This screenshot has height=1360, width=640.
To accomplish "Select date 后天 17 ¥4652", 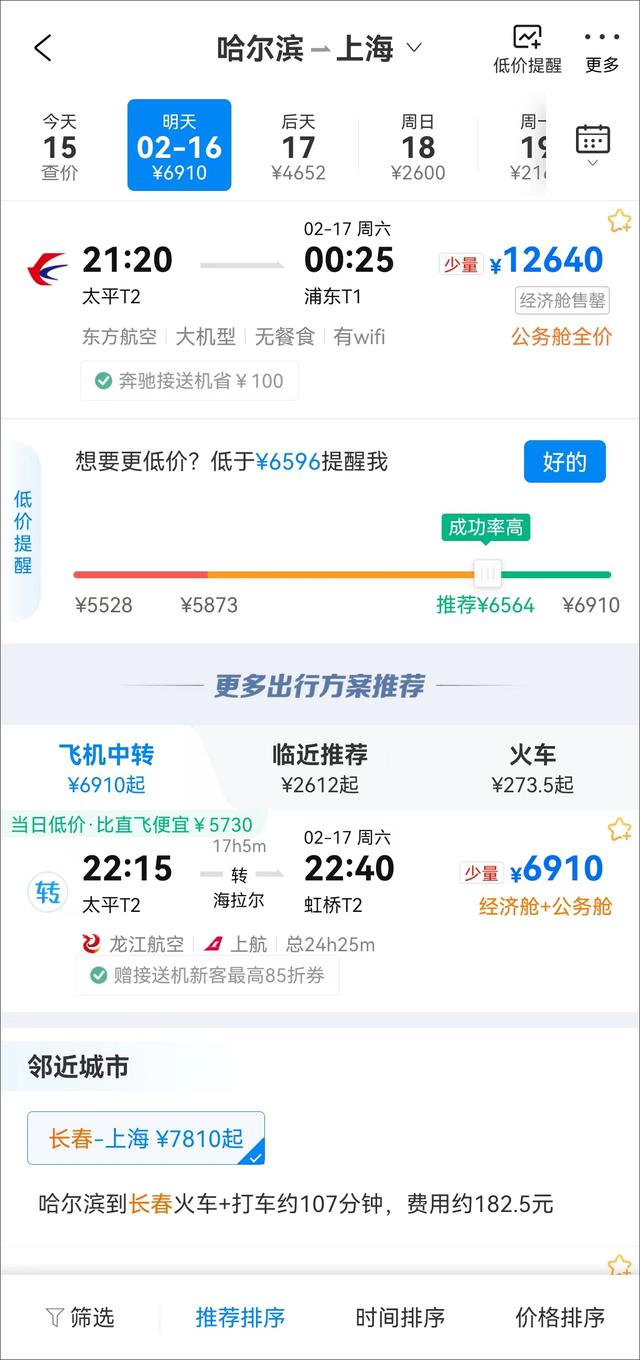I will pos(298,146).
